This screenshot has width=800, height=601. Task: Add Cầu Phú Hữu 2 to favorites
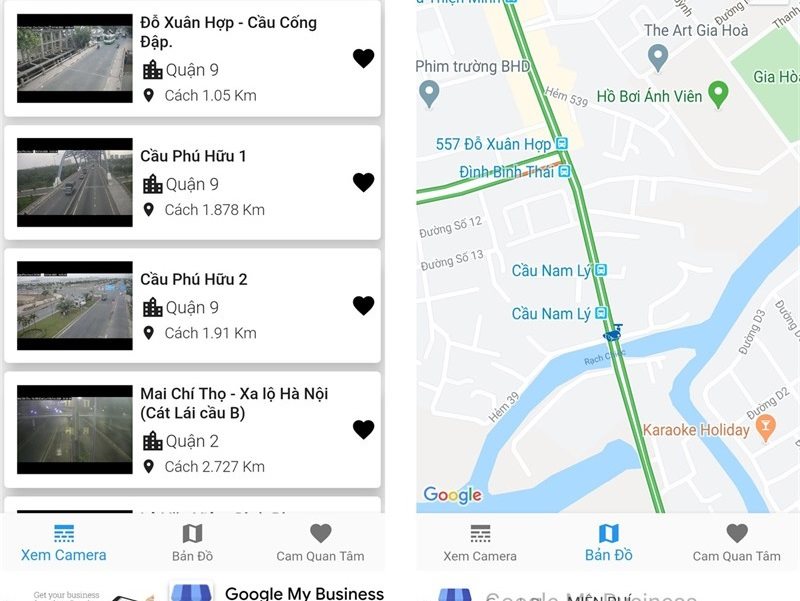click(363, 306)
